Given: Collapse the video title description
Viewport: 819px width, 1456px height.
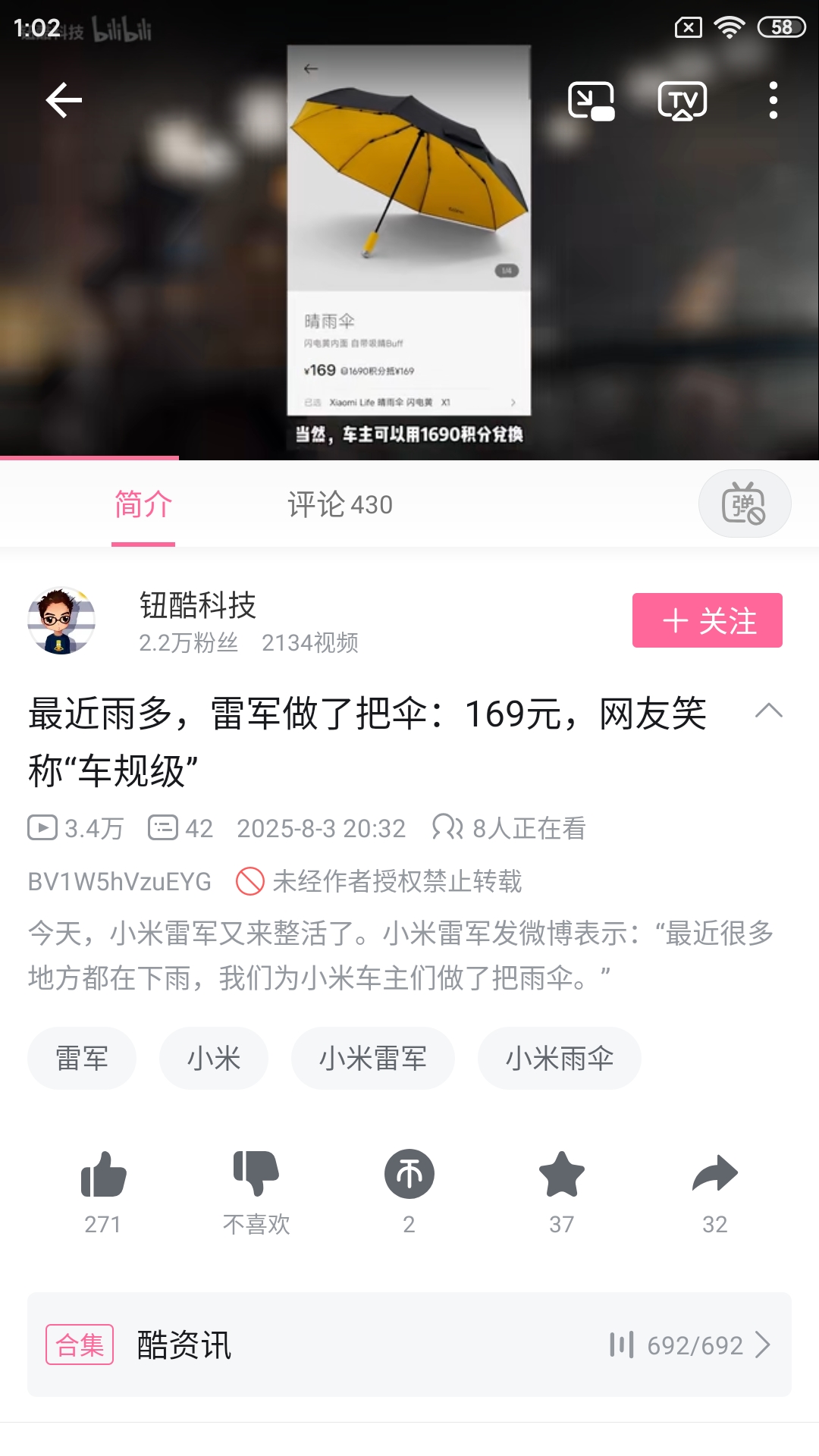Looking at the screenshot, I should [x=768, y=711].
